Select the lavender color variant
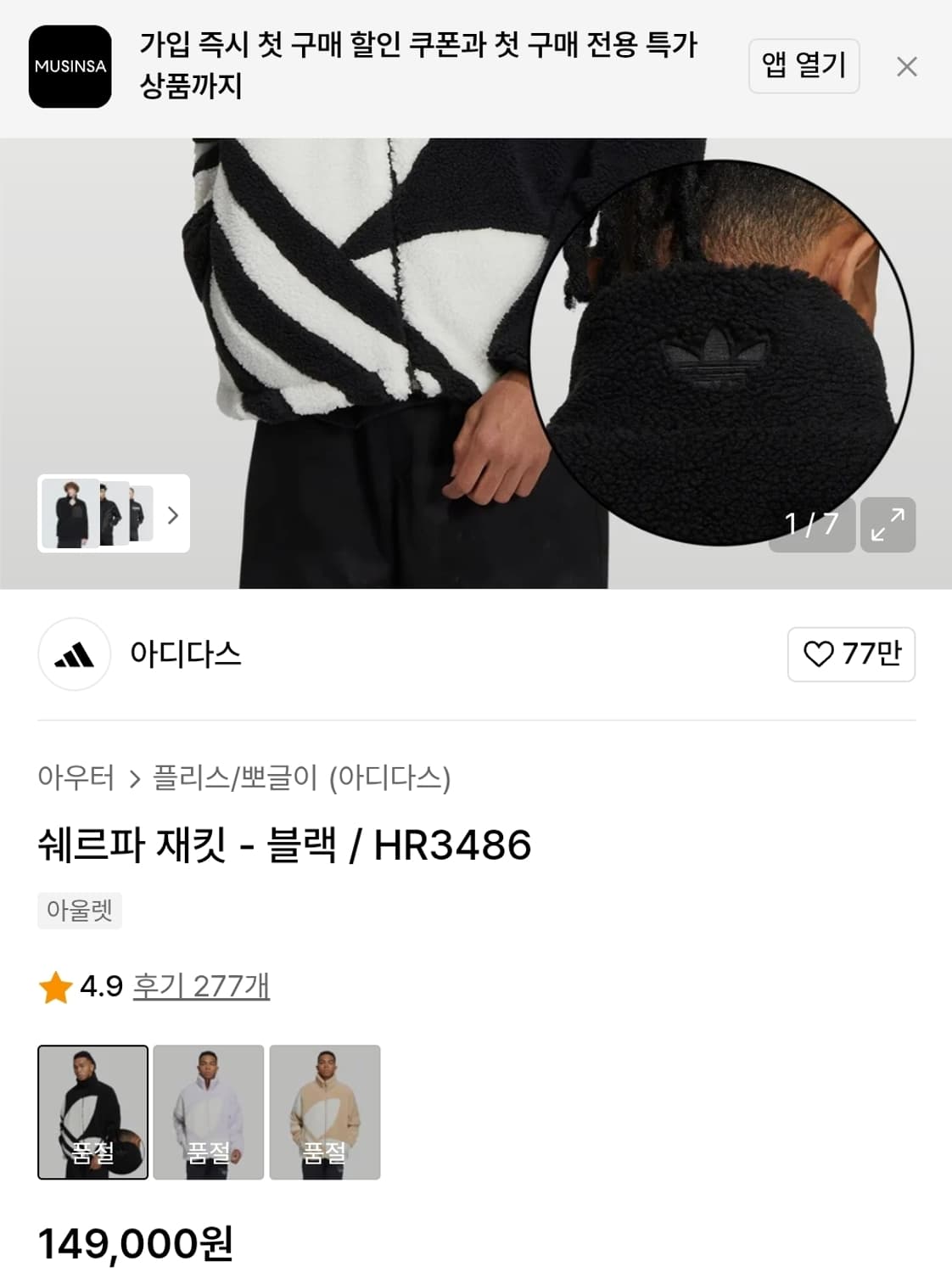 tap(209, 1112)
